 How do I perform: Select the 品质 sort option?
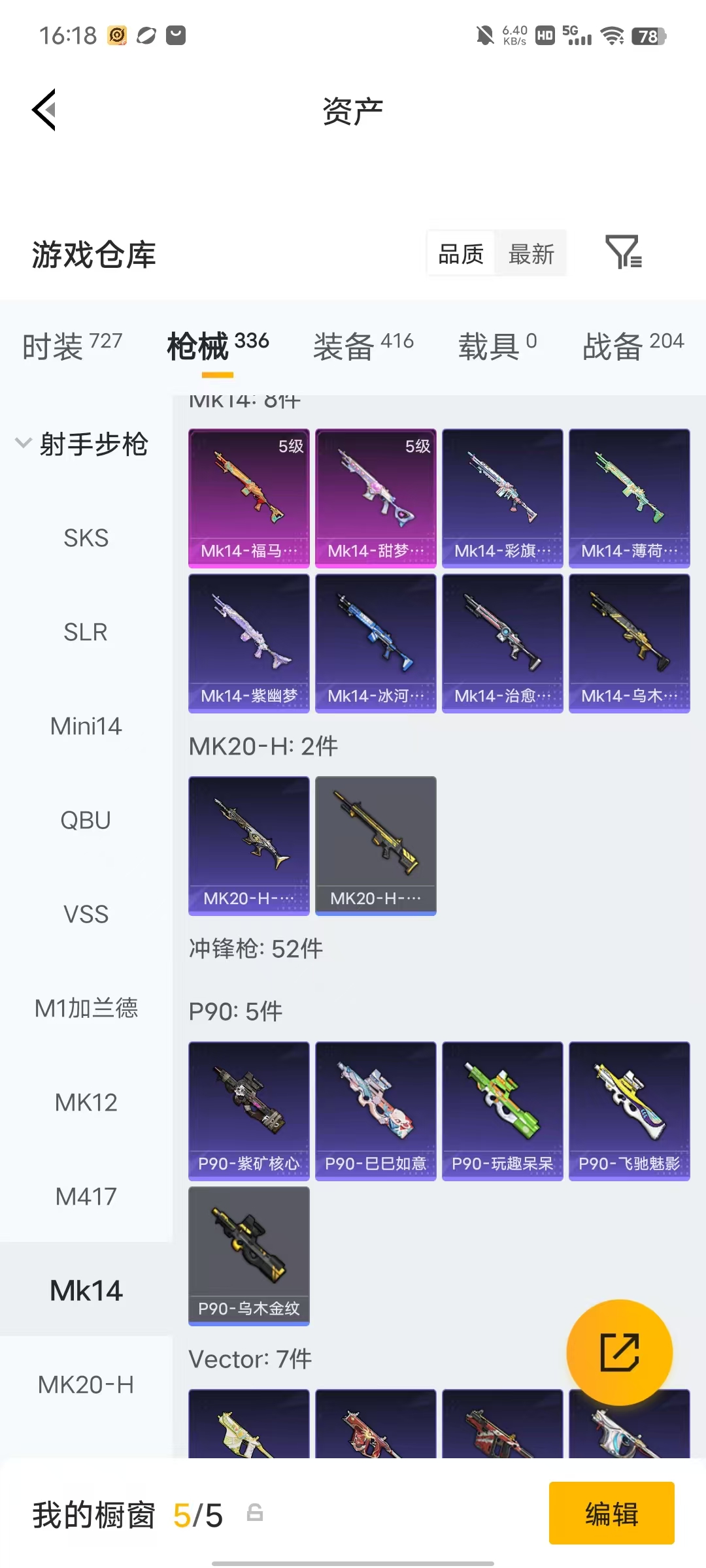tap(461, 253)
